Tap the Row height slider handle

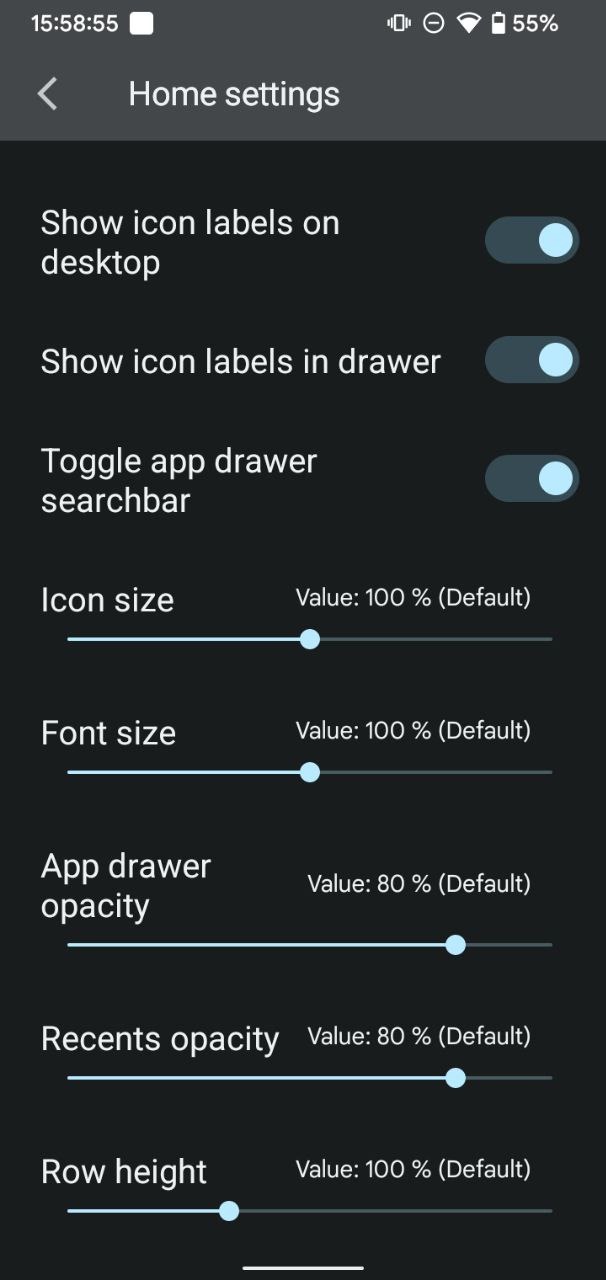coord(229,1211)
